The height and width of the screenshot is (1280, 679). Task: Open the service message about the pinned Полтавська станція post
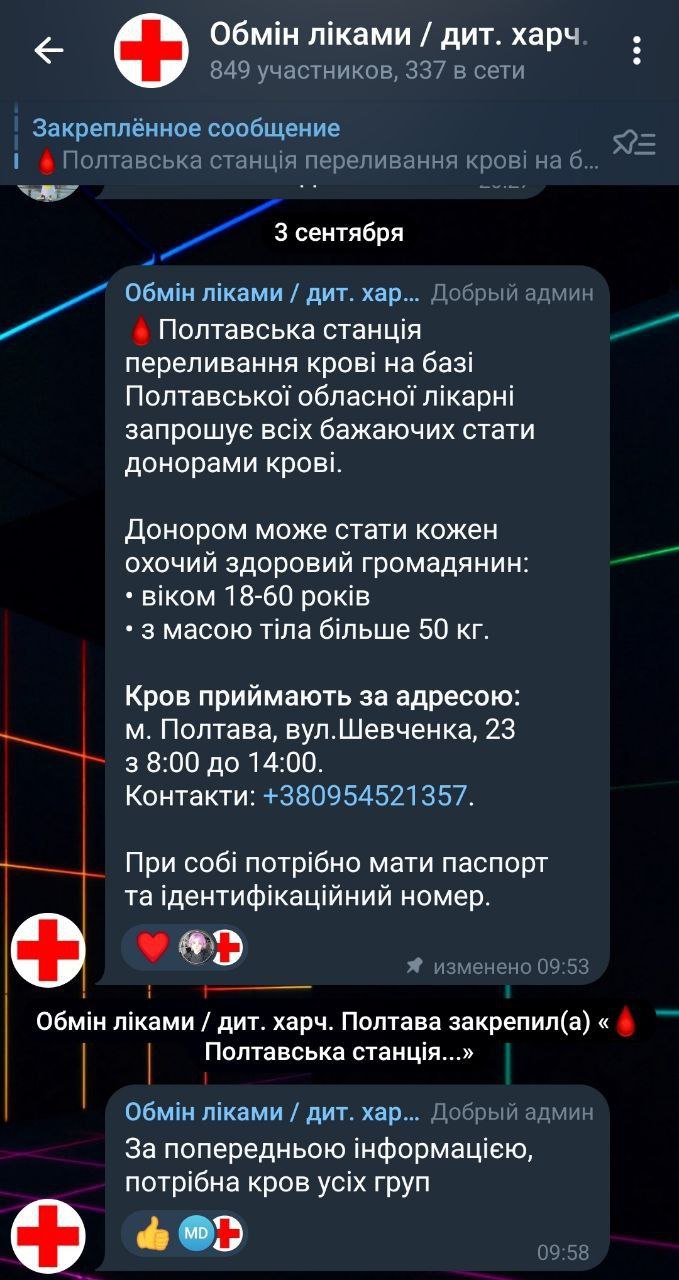click(338, 1038)
